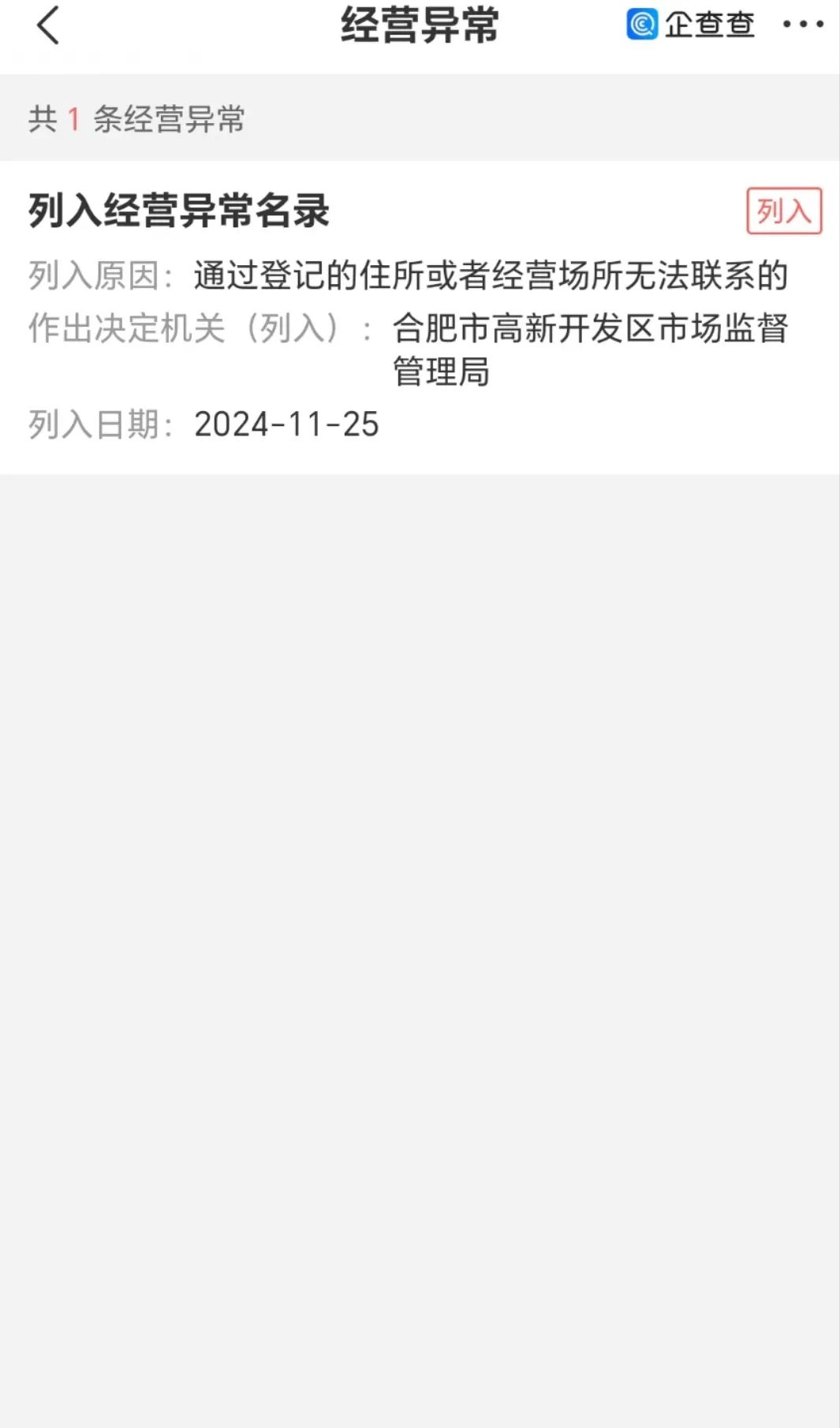This screenshot has height=1428, width=840.
Task: Go back using the top-left arrow
Action: click(x=48, y=25)
